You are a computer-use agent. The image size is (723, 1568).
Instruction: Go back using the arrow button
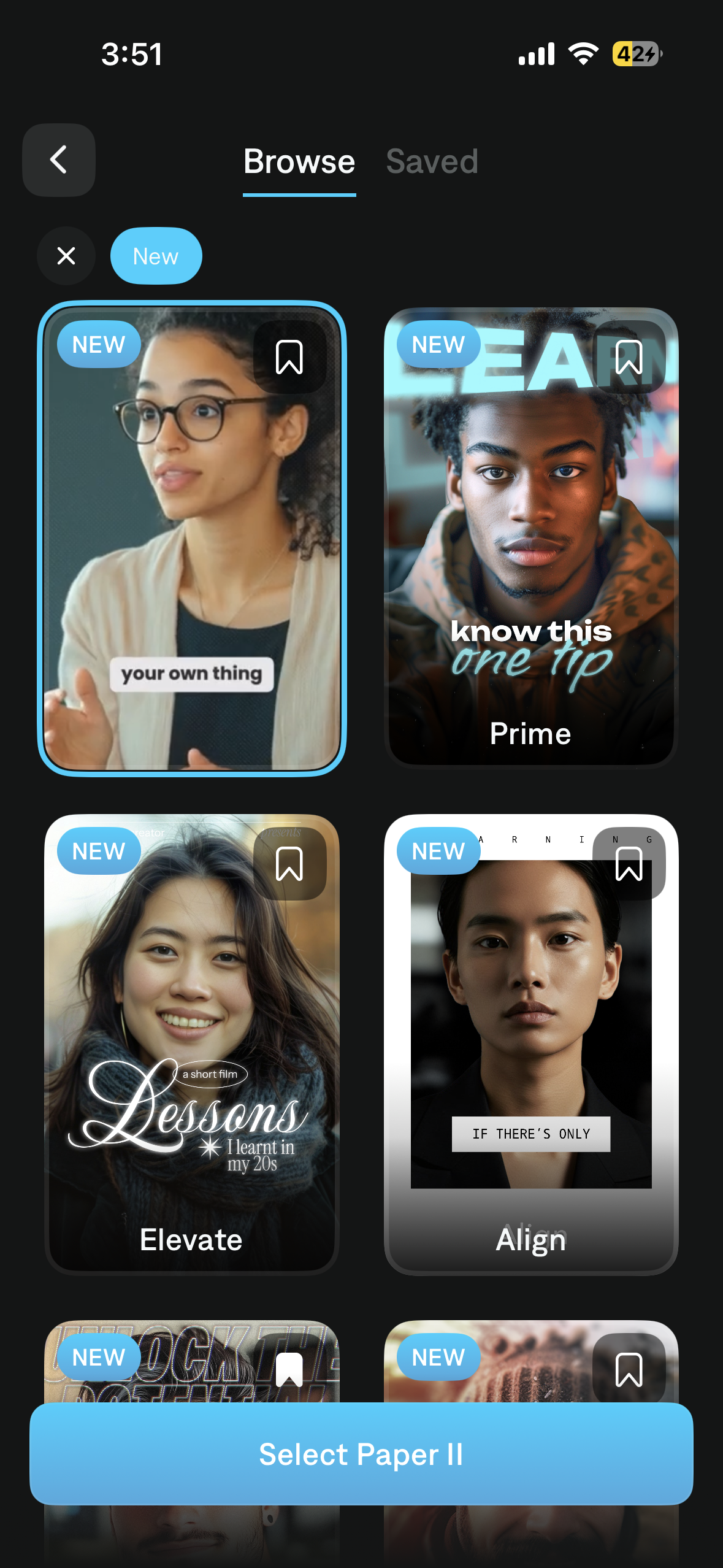point(59,160)
